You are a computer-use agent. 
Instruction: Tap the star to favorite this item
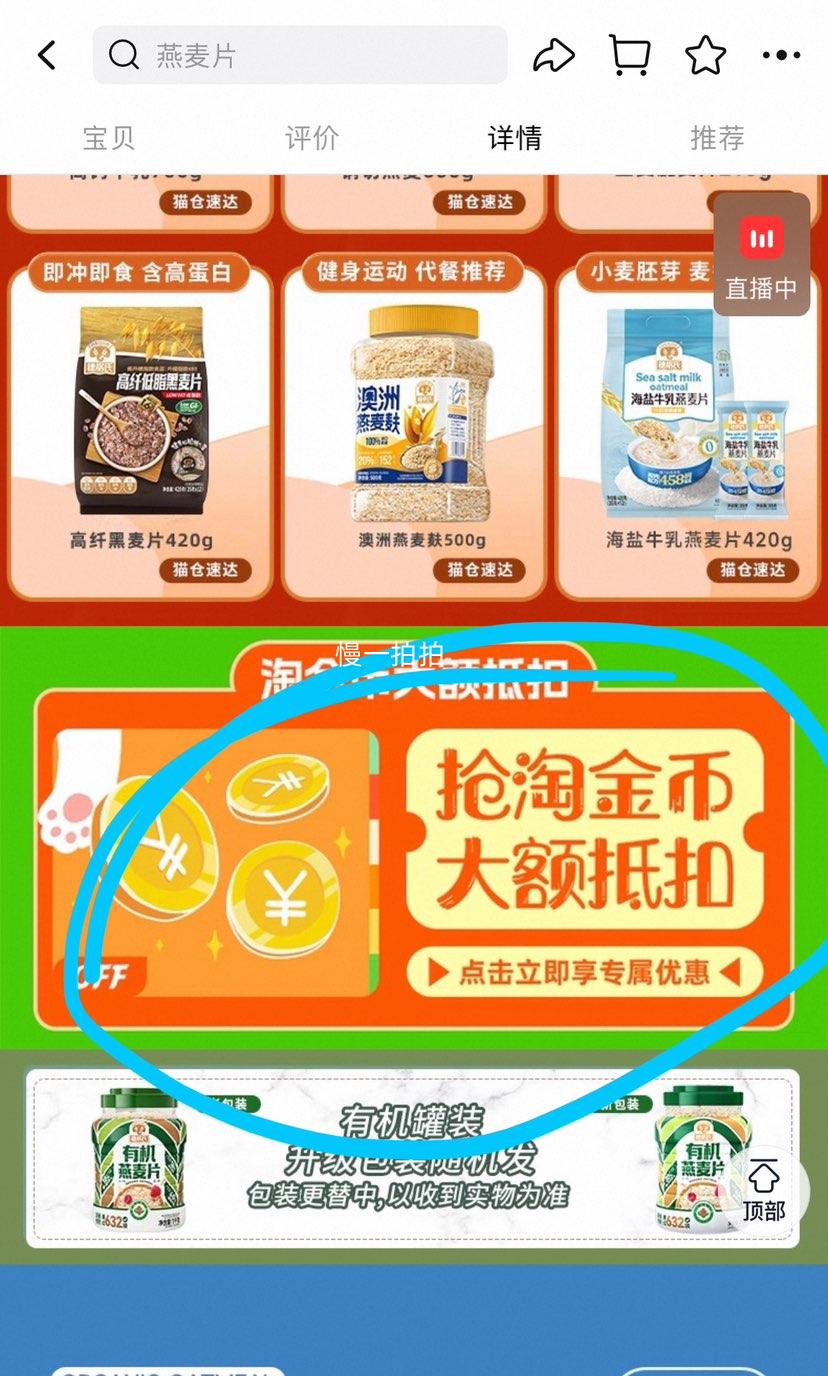click(x=704, y=55)
